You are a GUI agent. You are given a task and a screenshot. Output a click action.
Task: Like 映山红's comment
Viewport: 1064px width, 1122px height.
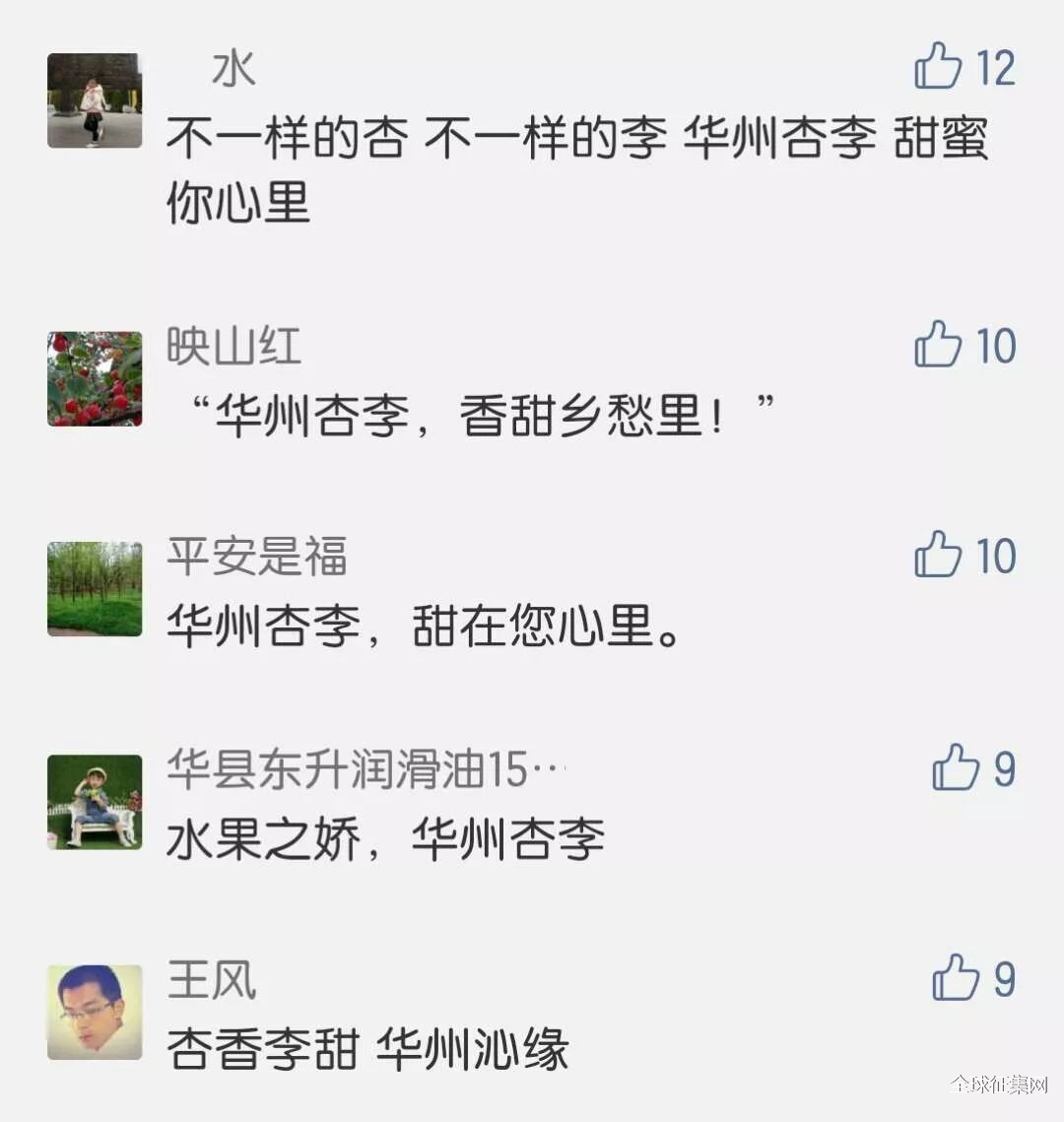point(938,346)
